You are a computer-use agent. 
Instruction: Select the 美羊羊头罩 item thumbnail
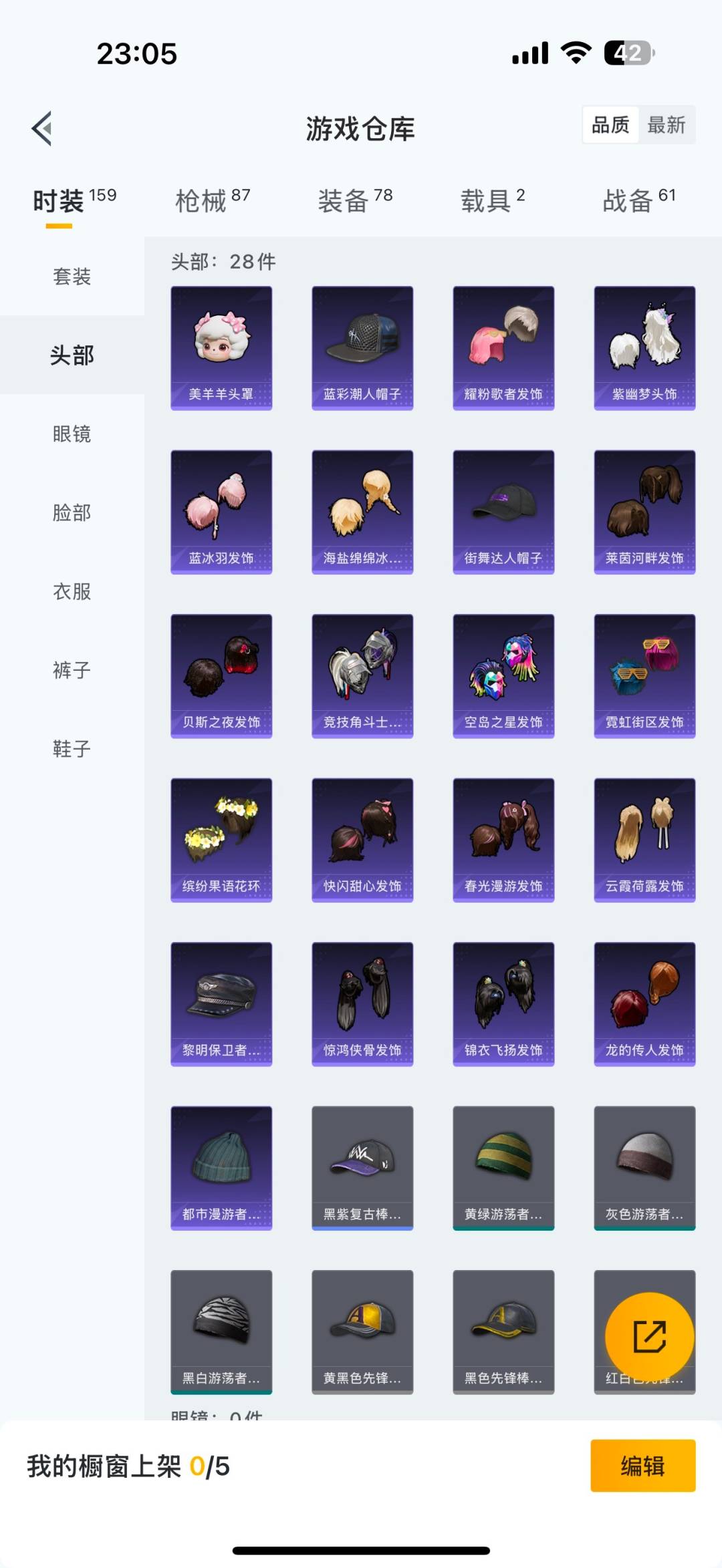click(221, 347)
